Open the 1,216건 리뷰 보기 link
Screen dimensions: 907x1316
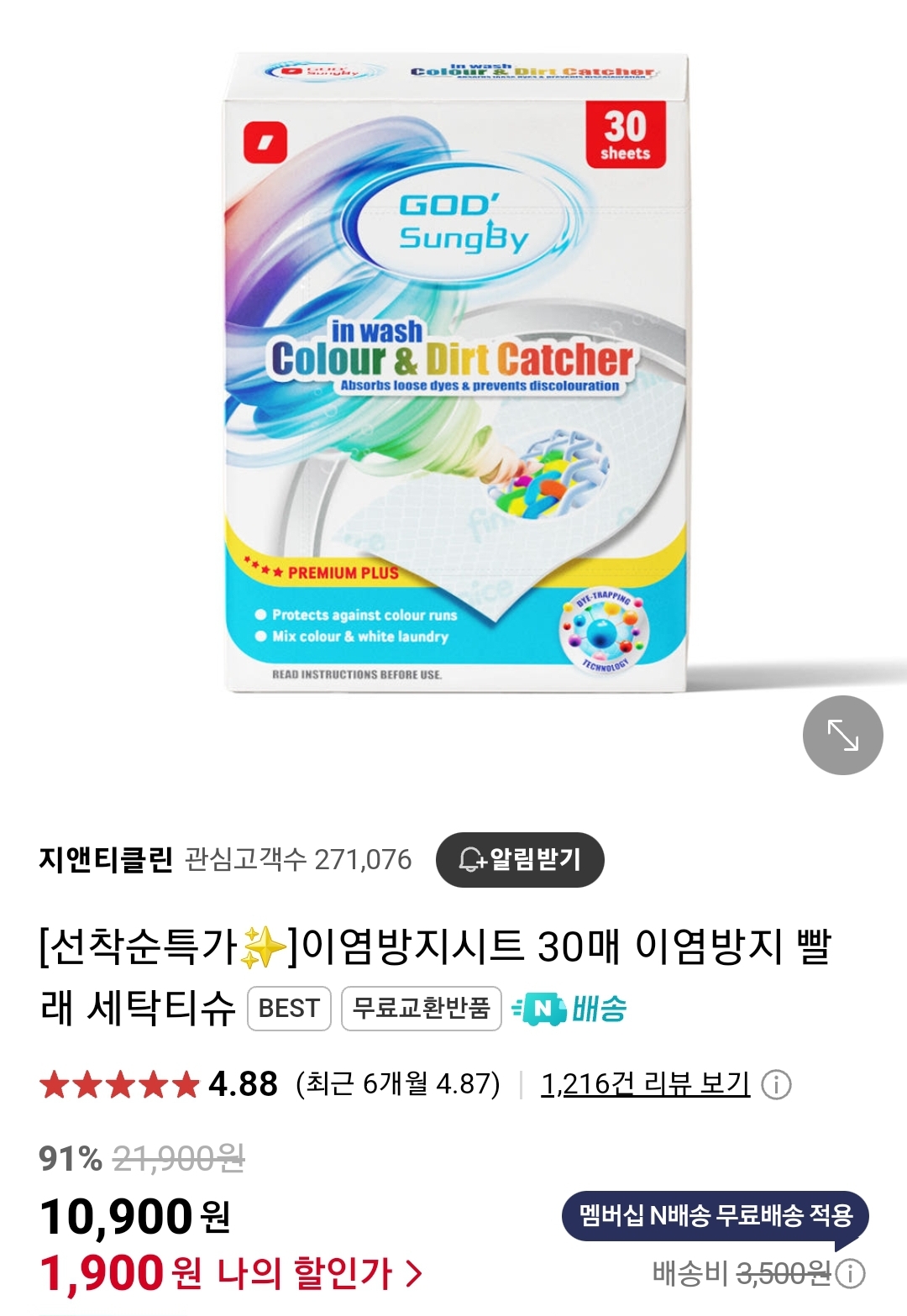point(645,1084)
